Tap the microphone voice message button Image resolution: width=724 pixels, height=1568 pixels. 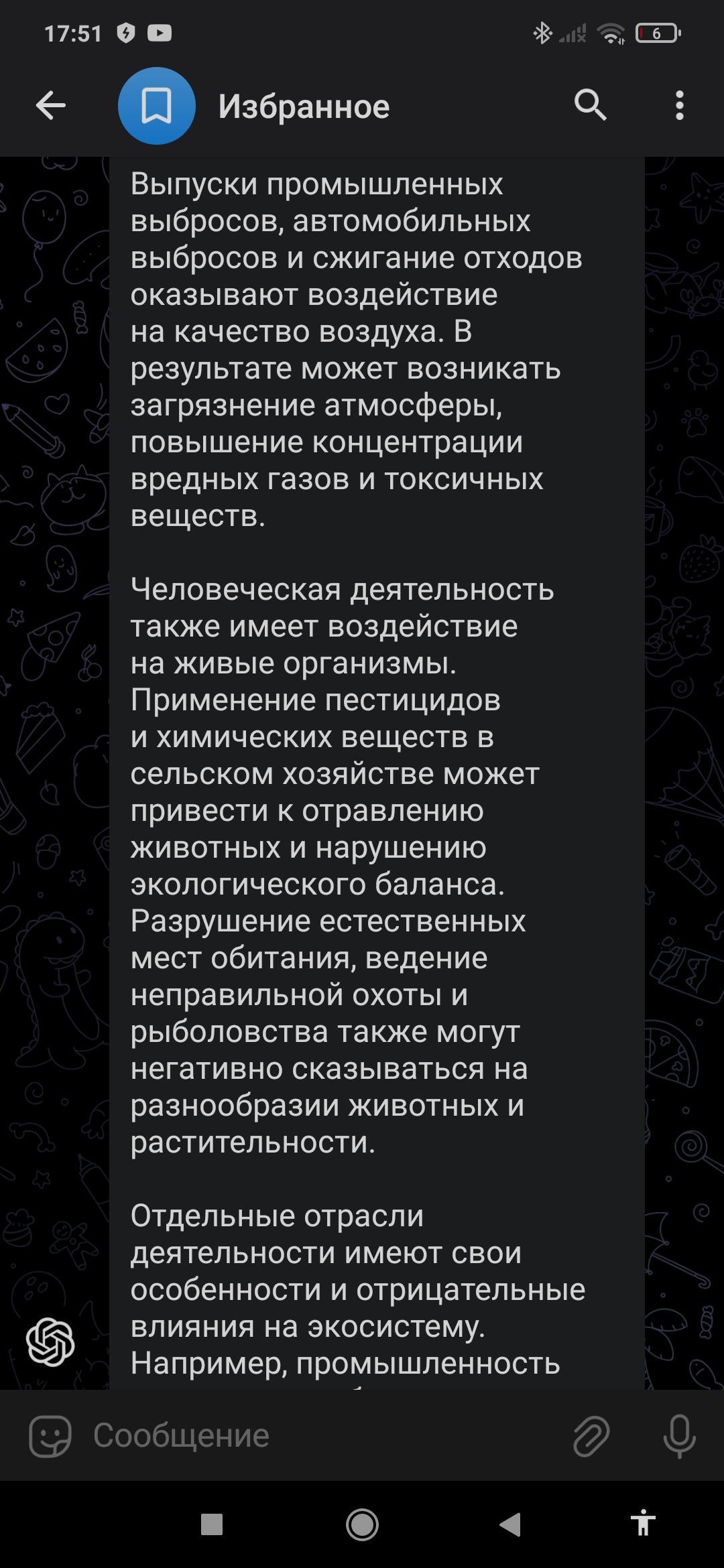(x=679, y=1436)
